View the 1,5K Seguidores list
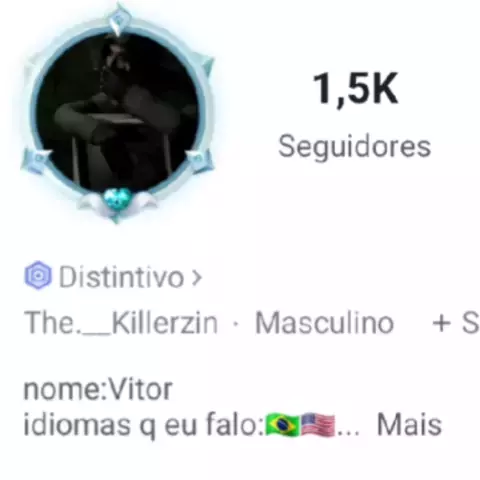The height and width of the screenshot is (480, 480). [x=355, y=115]
